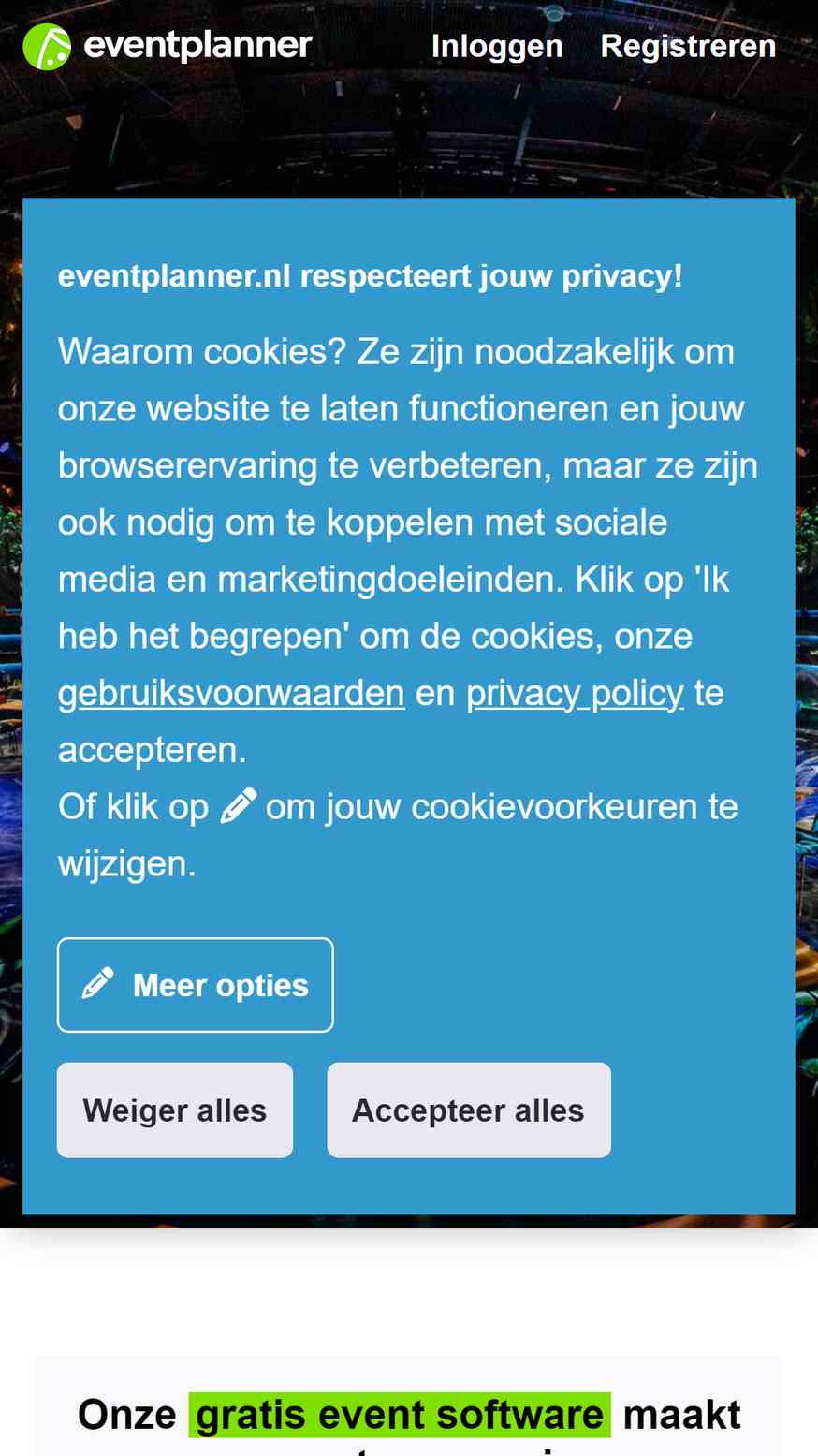Open the Inloggen link
Image resolution: width=818 pixels, height=1456 pixels.
(497, 46)
